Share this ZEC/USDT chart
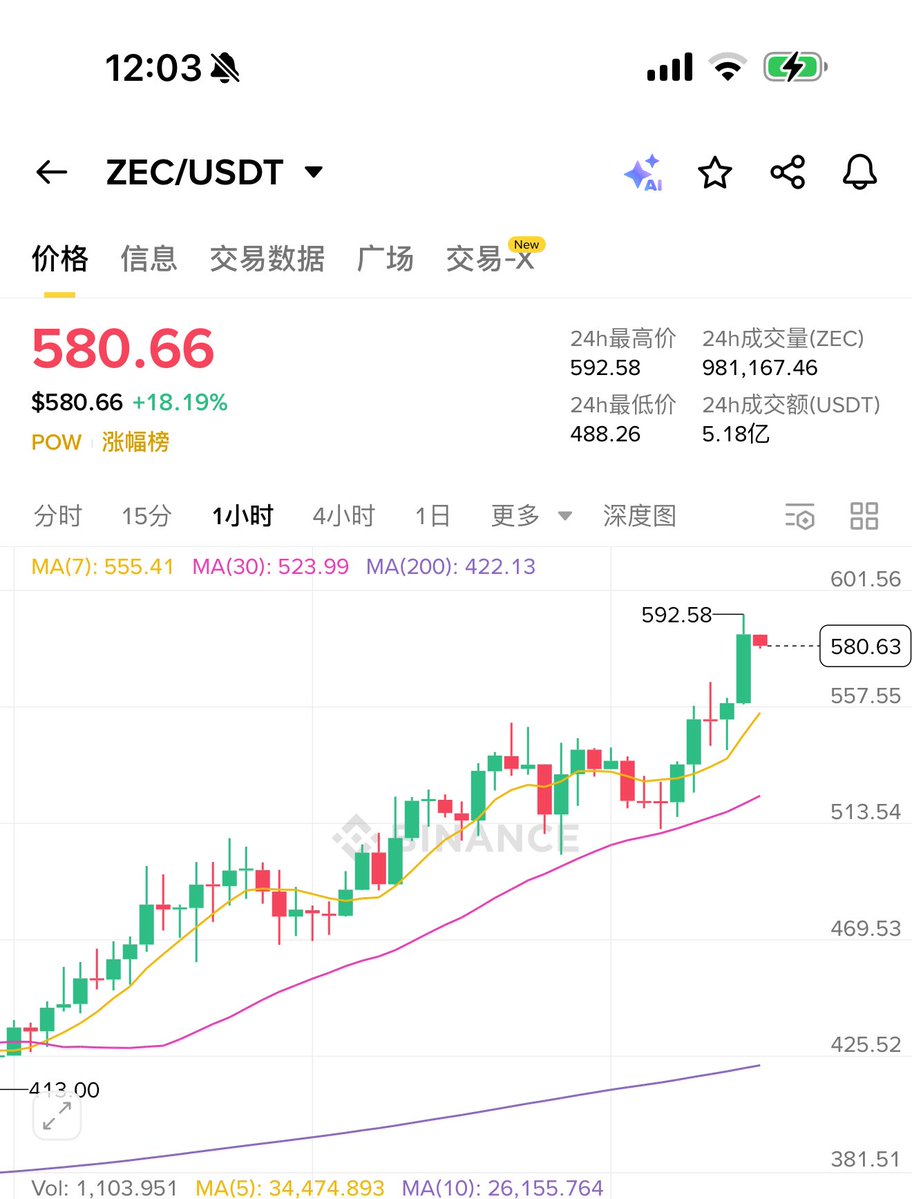Screen dimensions: 912x1199 coord(788,173)
